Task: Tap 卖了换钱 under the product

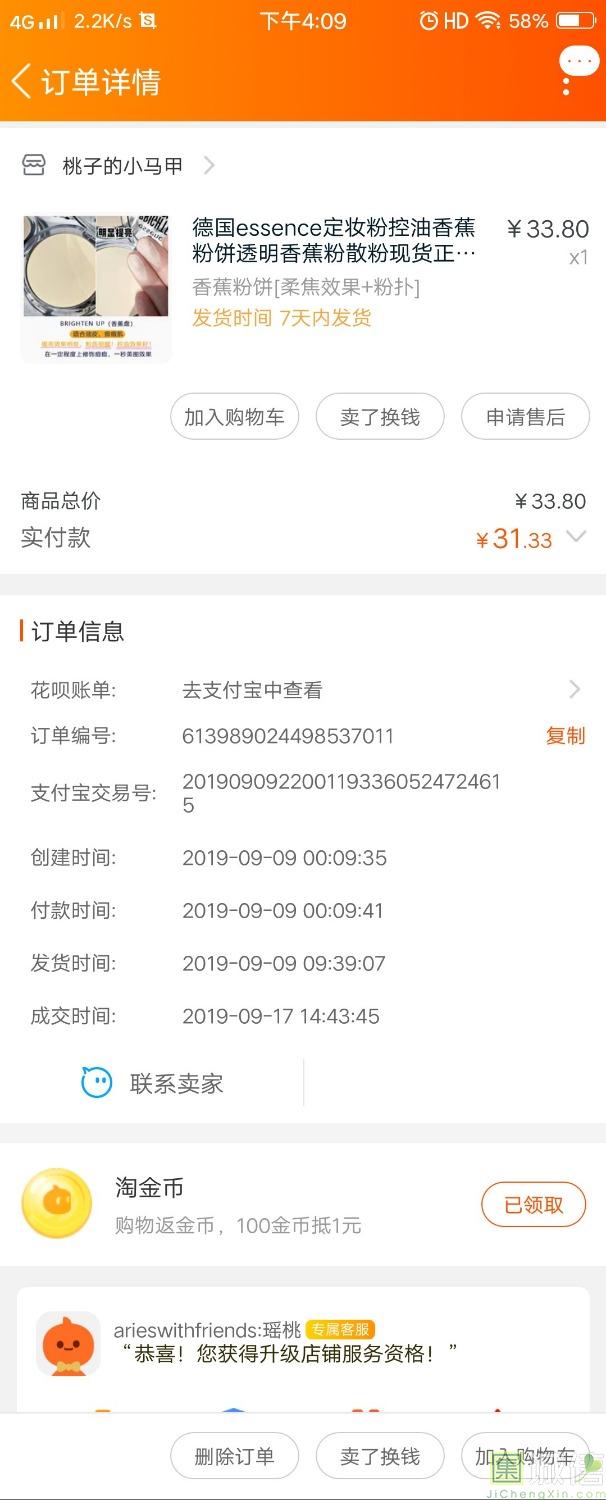Action: 379,417
